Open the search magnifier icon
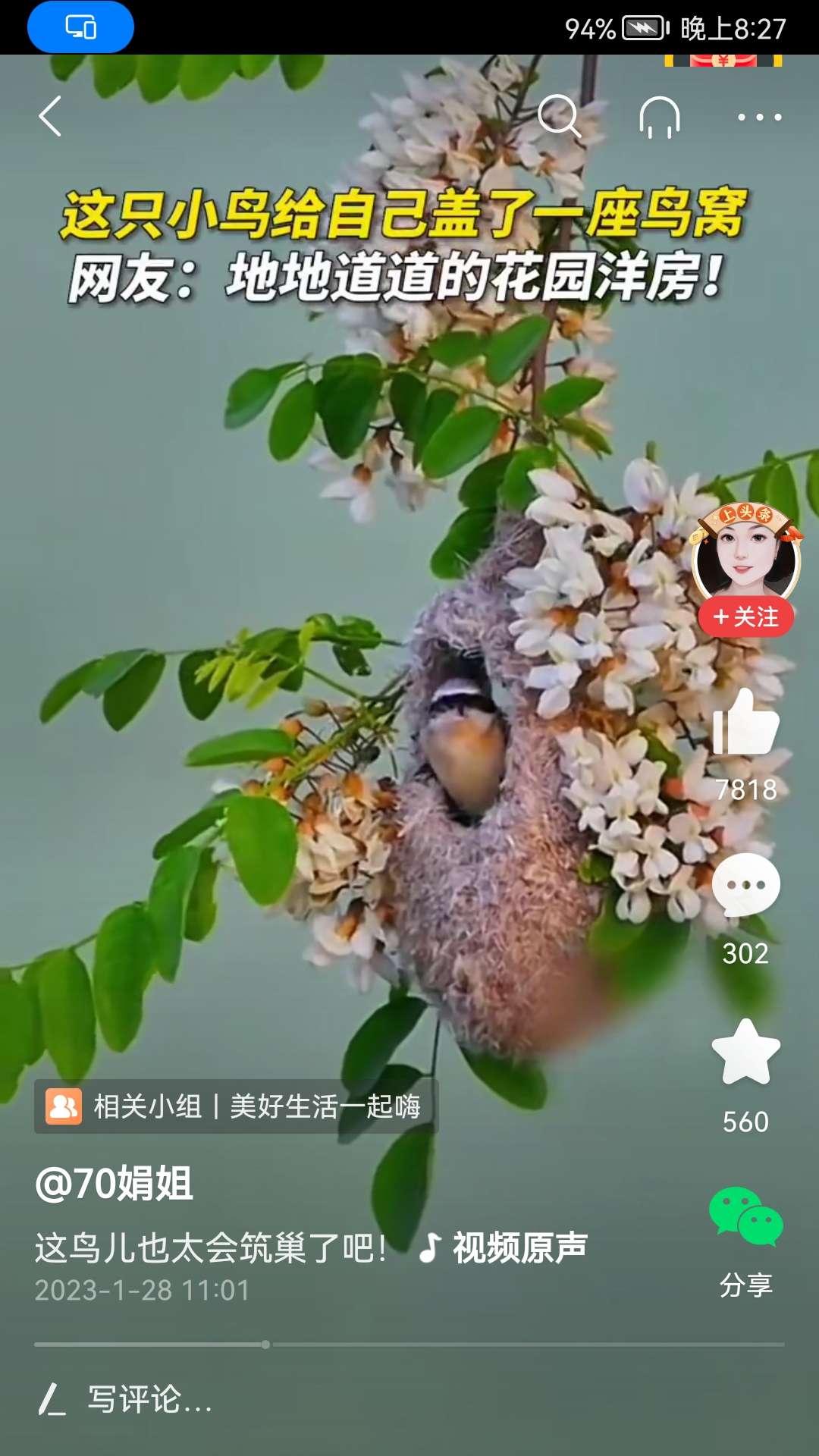The height and width of the screenshot is (1456, 819). pyautogui.click(x=559, y=116)
